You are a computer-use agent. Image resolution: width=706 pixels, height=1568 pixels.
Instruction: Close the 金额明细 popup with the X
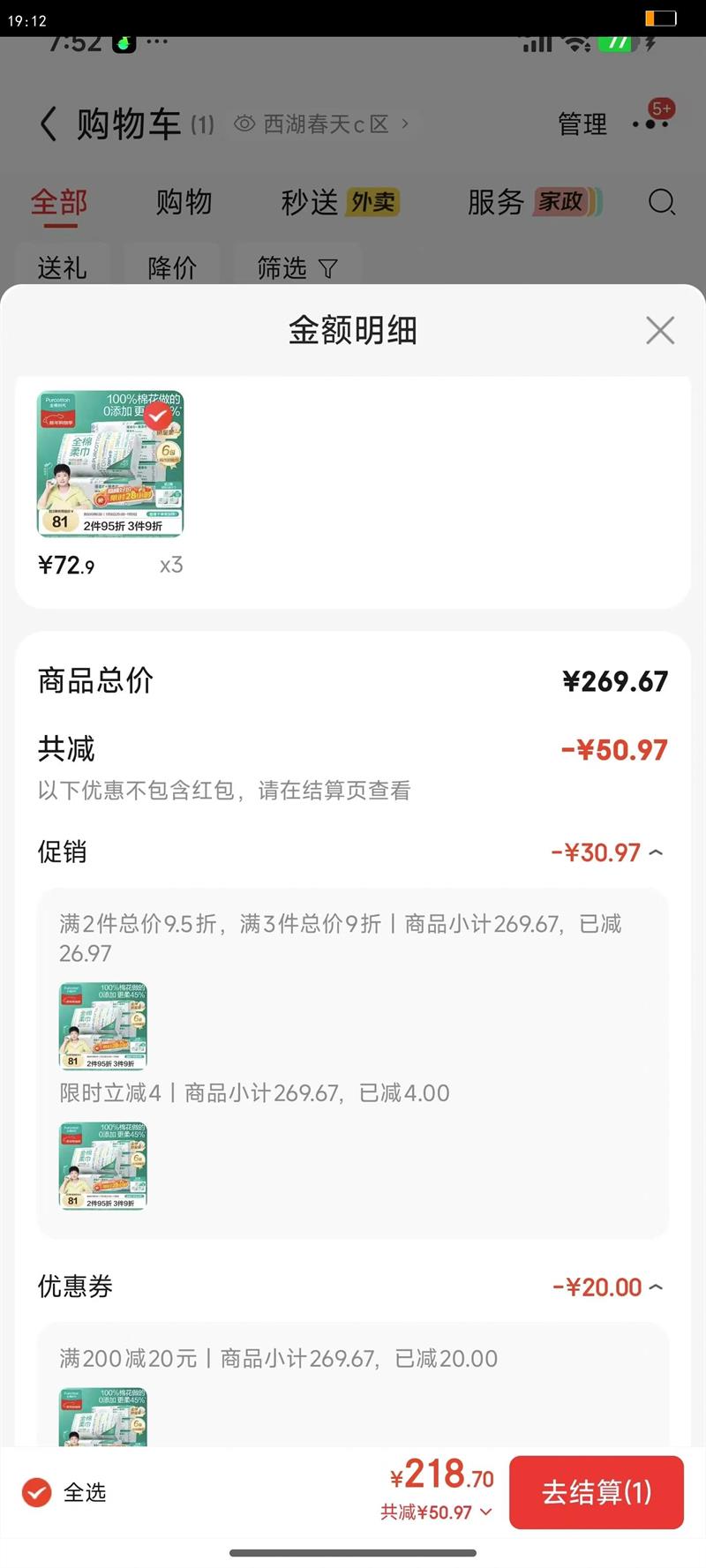click(x=659, y=331)
